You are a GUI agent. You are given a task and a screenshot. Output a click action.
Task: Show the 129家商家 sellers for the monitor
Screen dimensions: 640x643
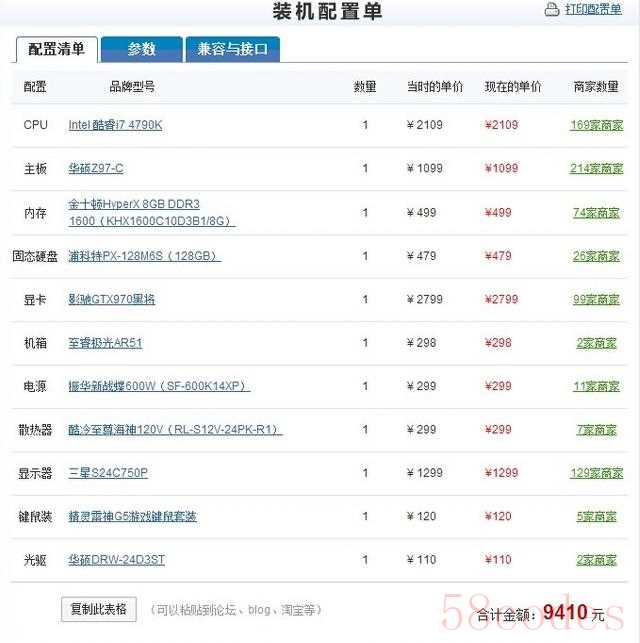[x=596, y=473]
